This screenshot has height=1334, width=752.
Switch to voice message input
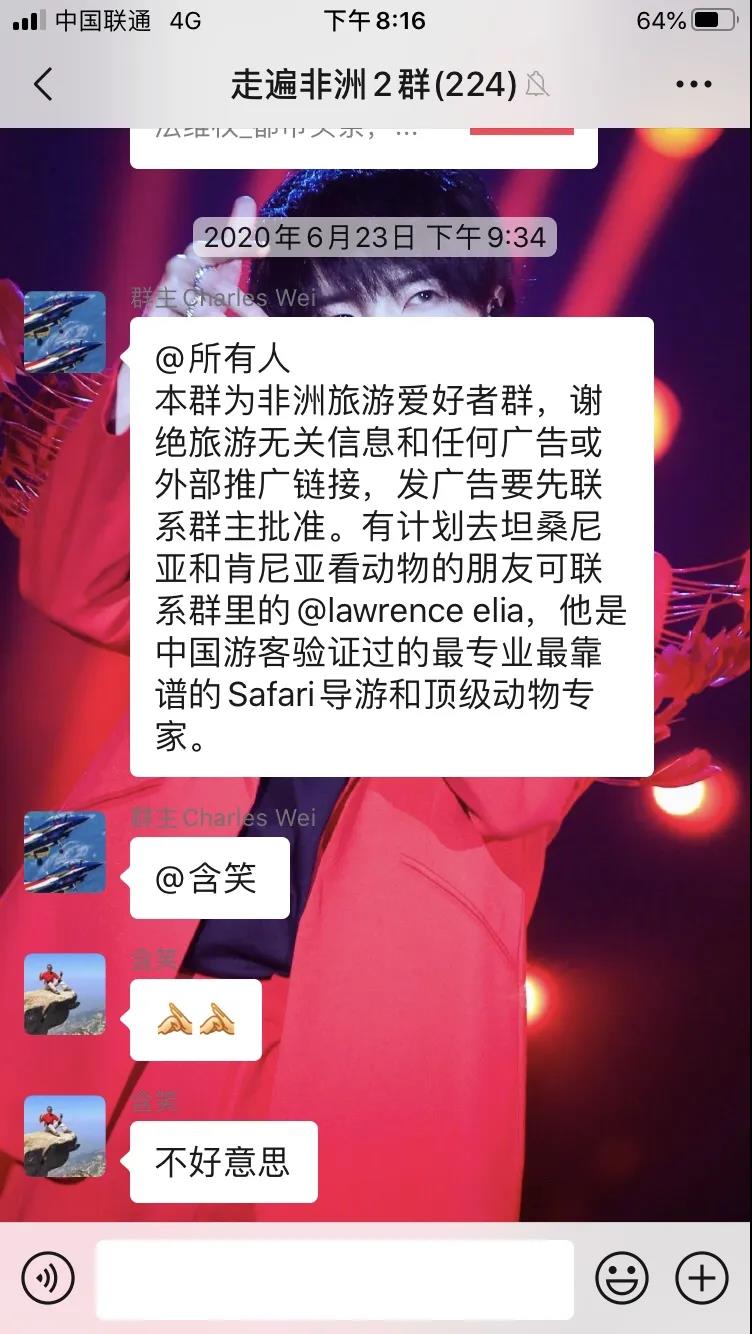tap(48, 1277)
